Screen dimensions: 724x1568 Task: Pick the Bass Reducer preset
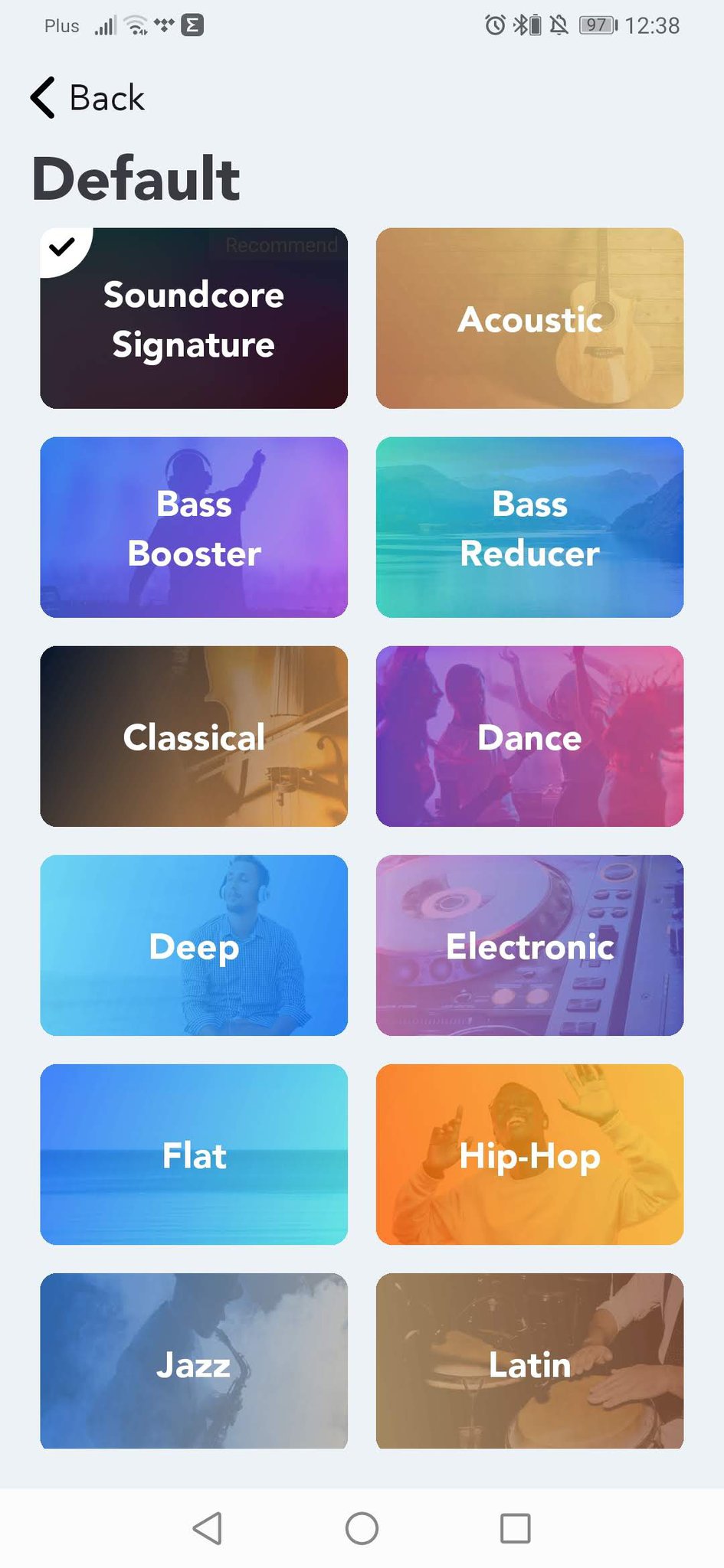(529, 528)
